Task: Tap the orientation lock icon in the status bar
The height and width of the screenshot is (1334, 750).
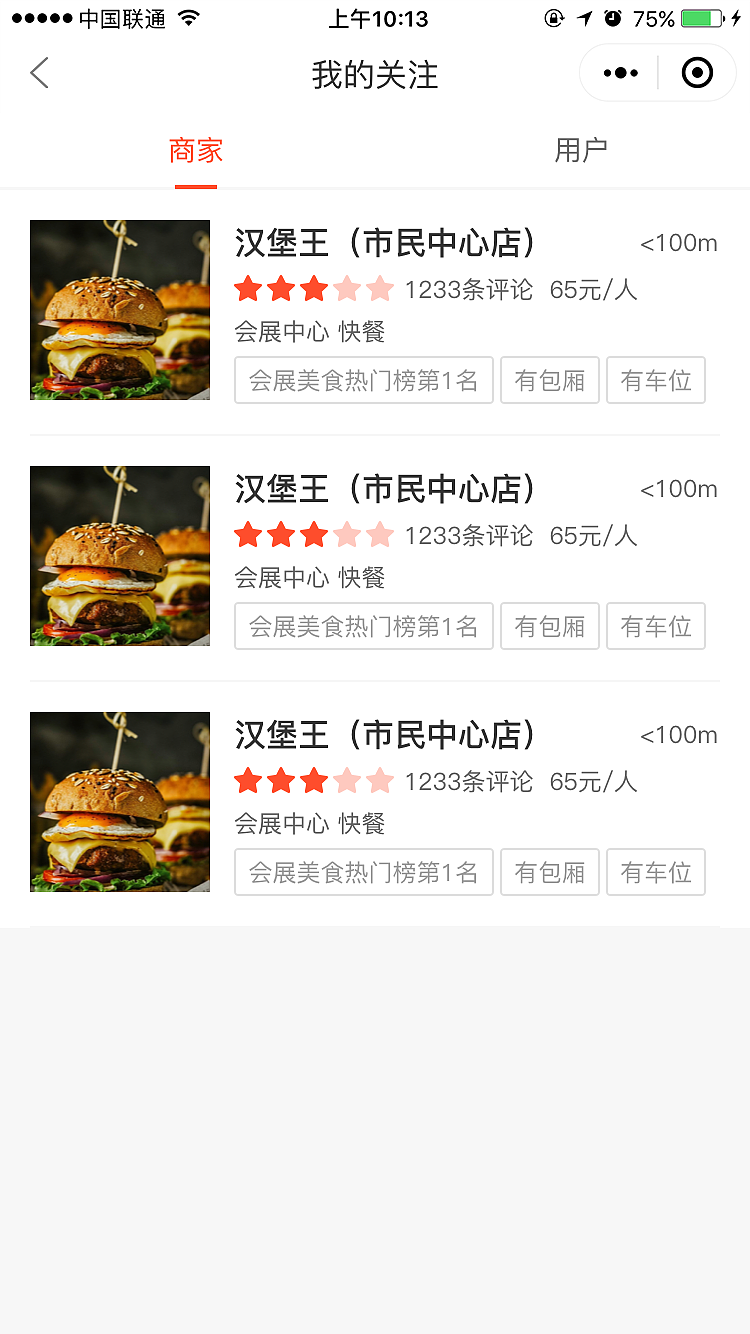Action: [554, 17]
